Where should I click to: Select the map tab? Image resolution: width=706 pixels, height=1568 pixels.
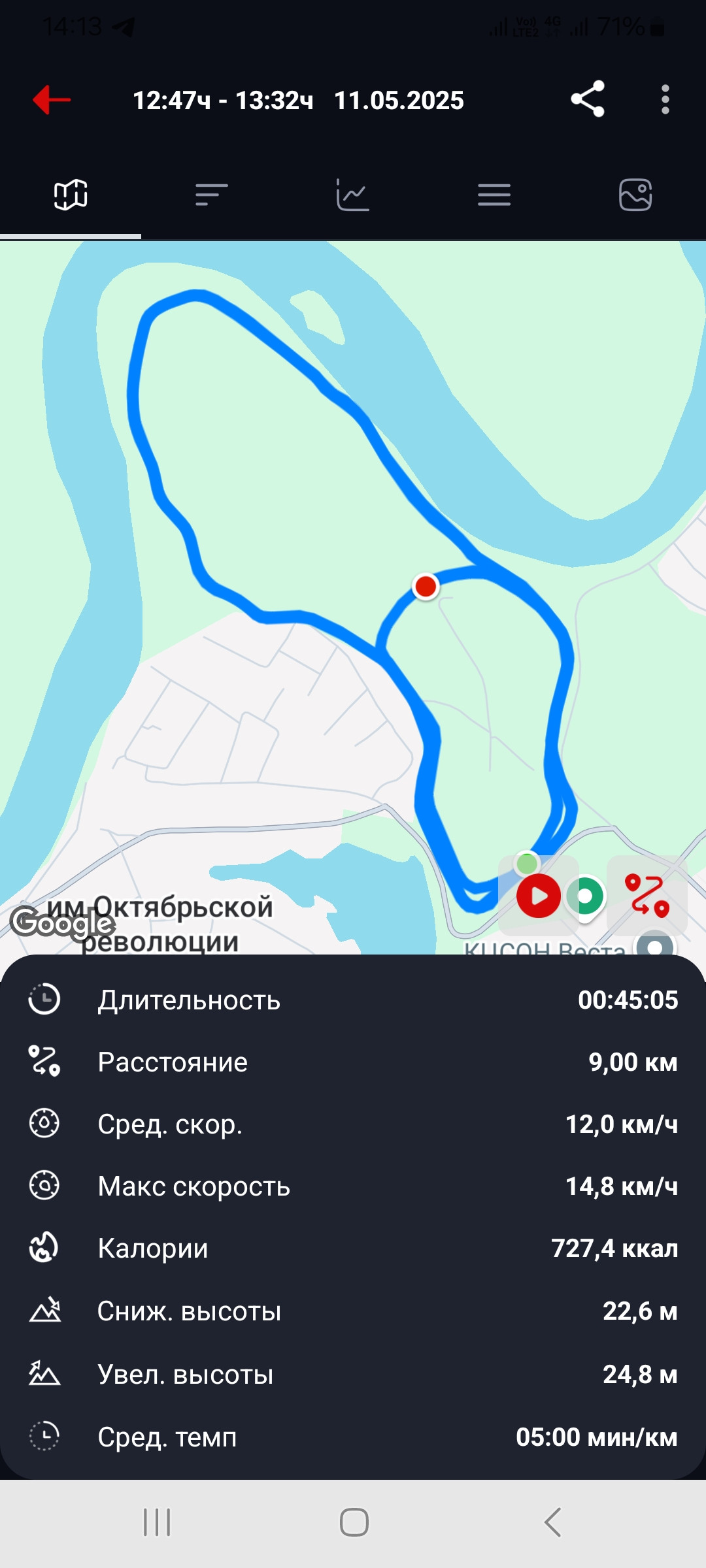click(71, 195)
